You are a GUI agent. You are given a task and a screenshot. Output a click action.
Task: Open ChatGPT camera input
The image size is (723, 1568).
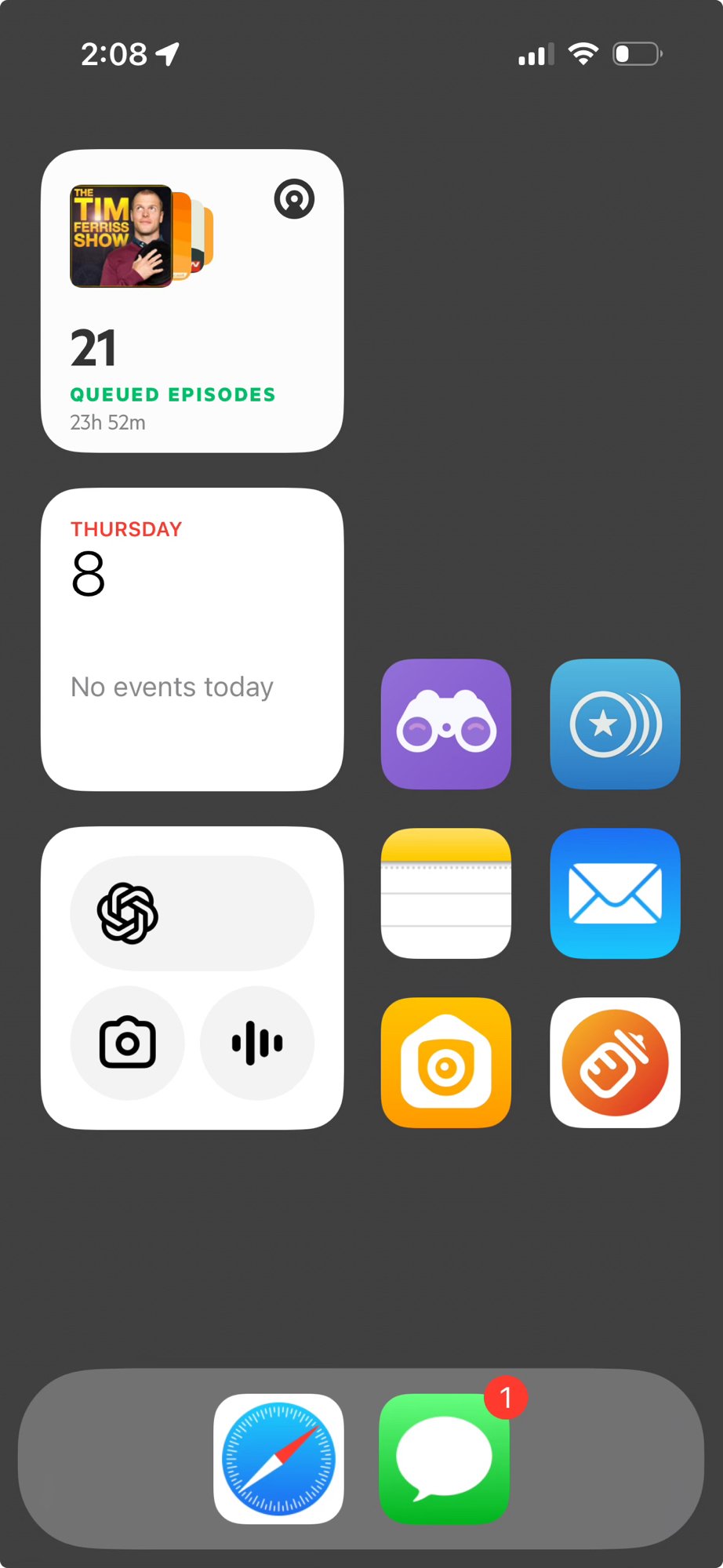pyautogui.click(x=128, y=1043)
